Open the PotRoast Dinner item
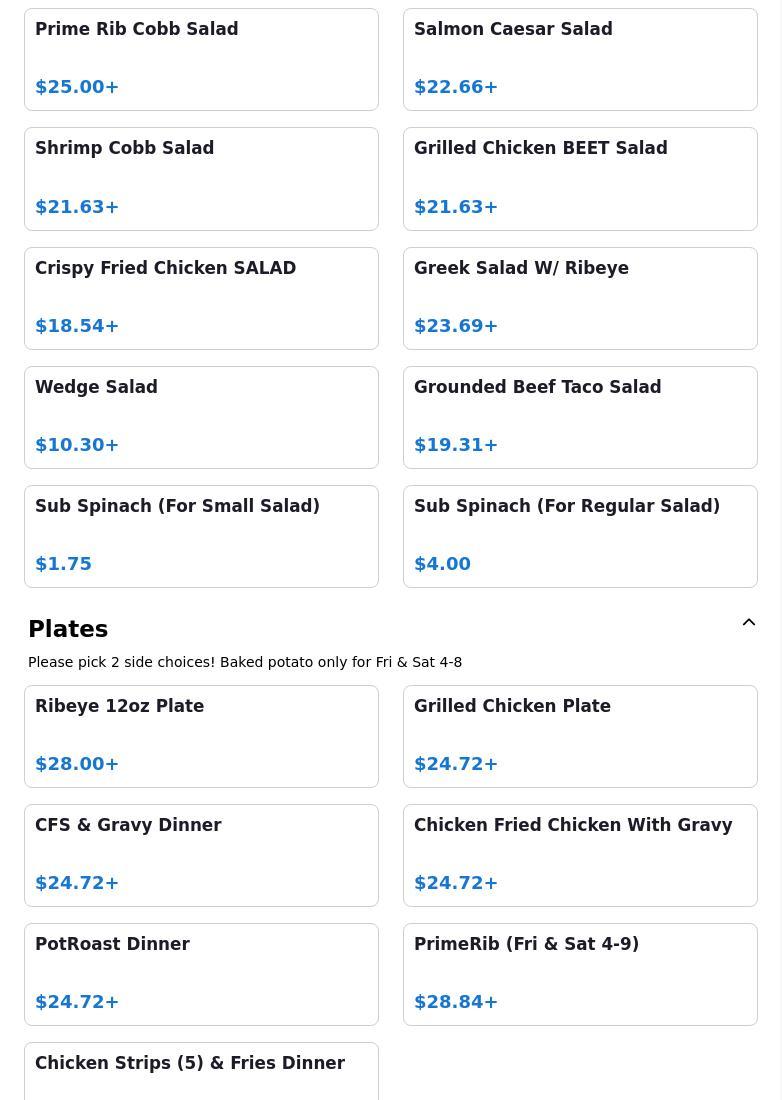 click(201, 974)
